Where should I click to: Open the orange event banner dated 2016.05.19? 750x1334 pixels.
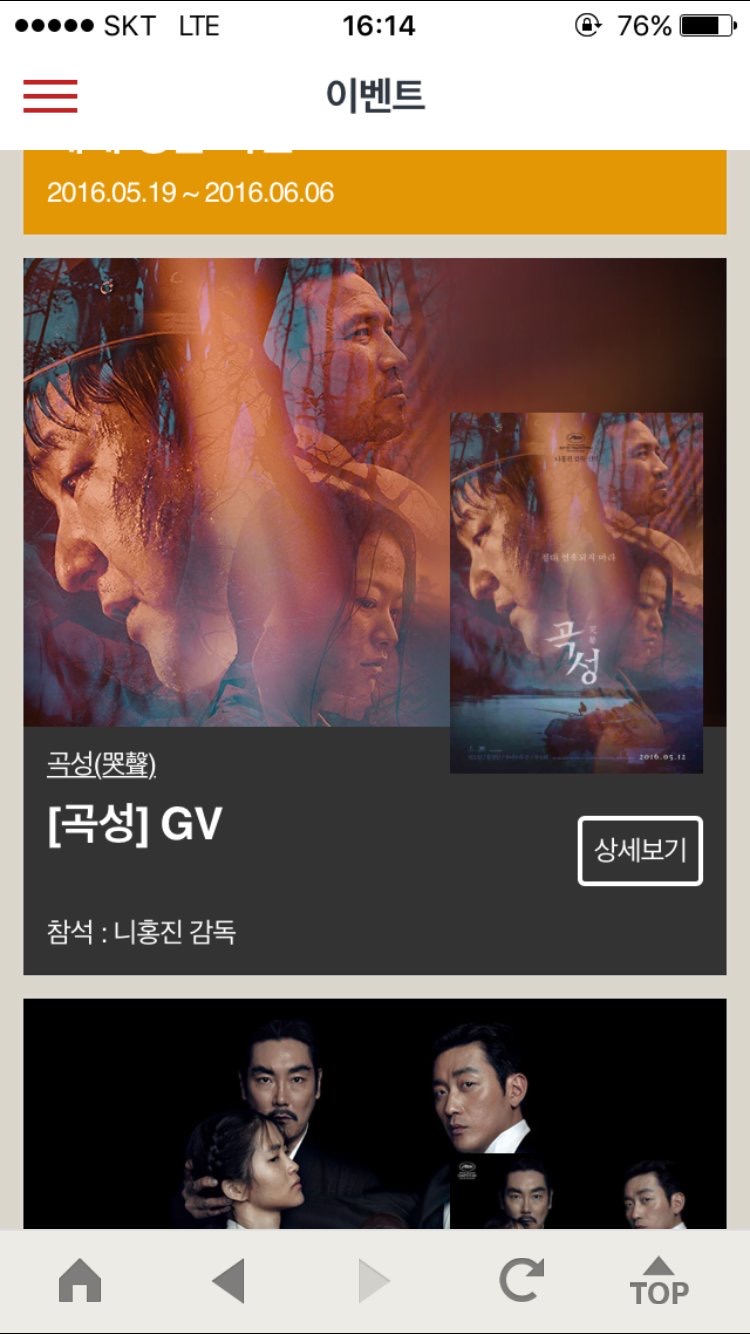point(375,192)
